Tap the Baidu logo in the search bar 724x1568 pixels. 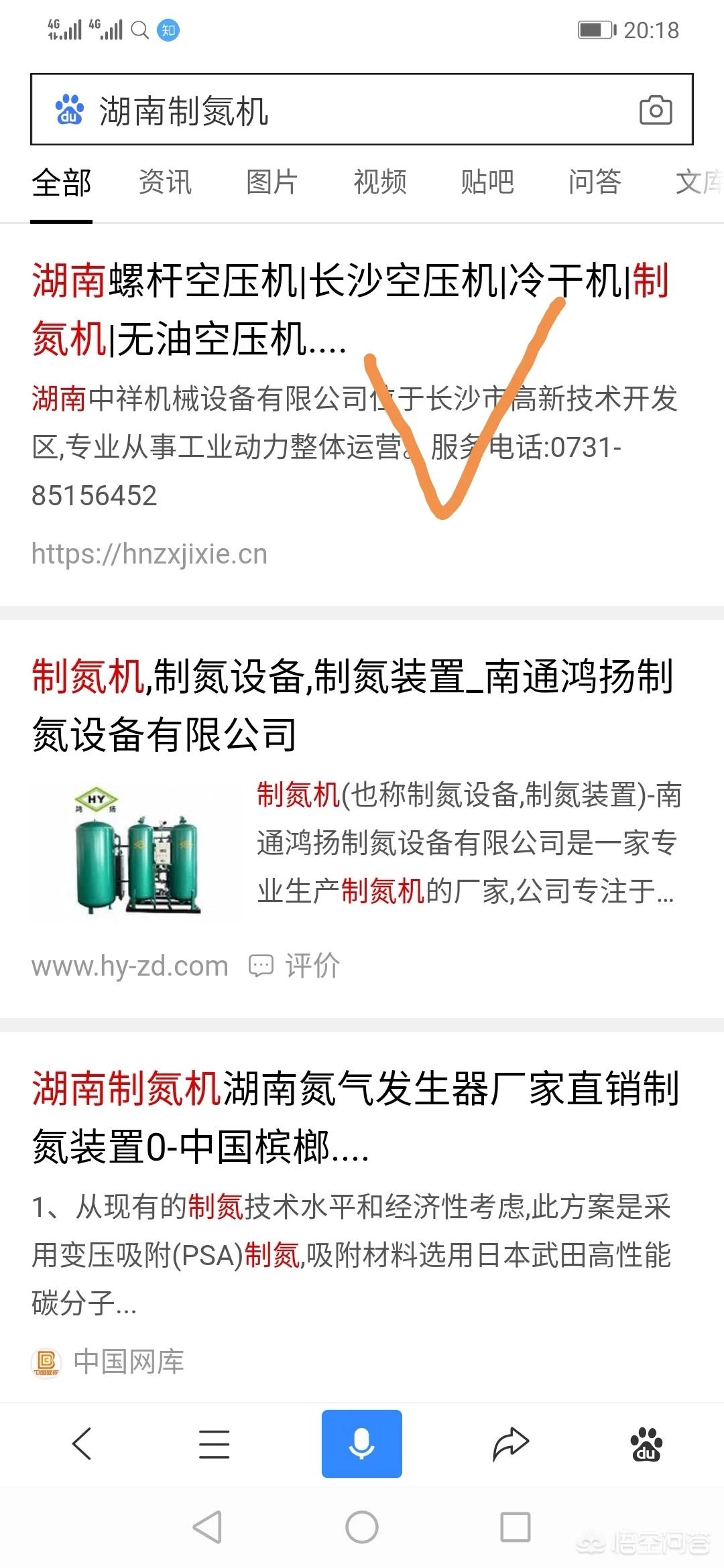coord(70,110)
